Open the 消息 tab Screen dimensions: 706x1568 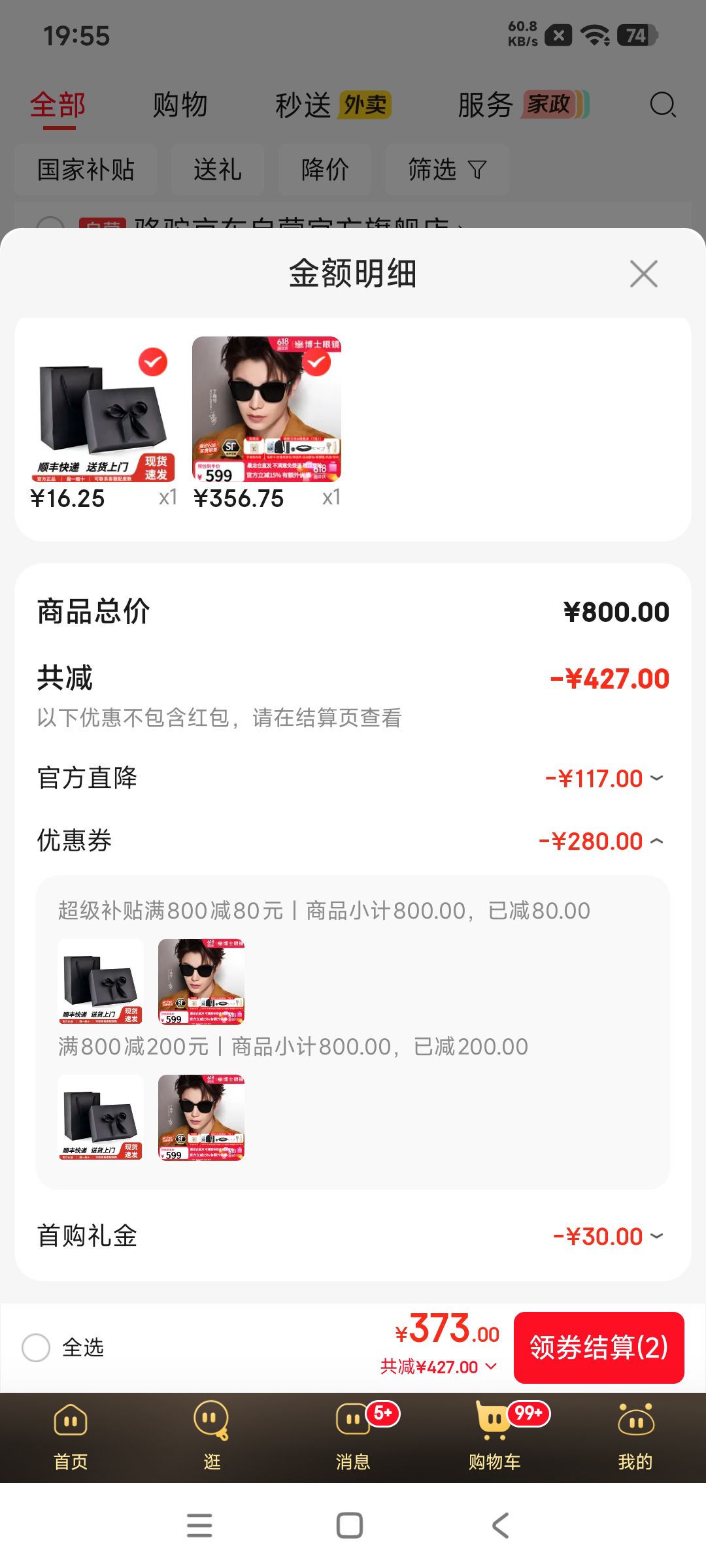pos(353,1436)
